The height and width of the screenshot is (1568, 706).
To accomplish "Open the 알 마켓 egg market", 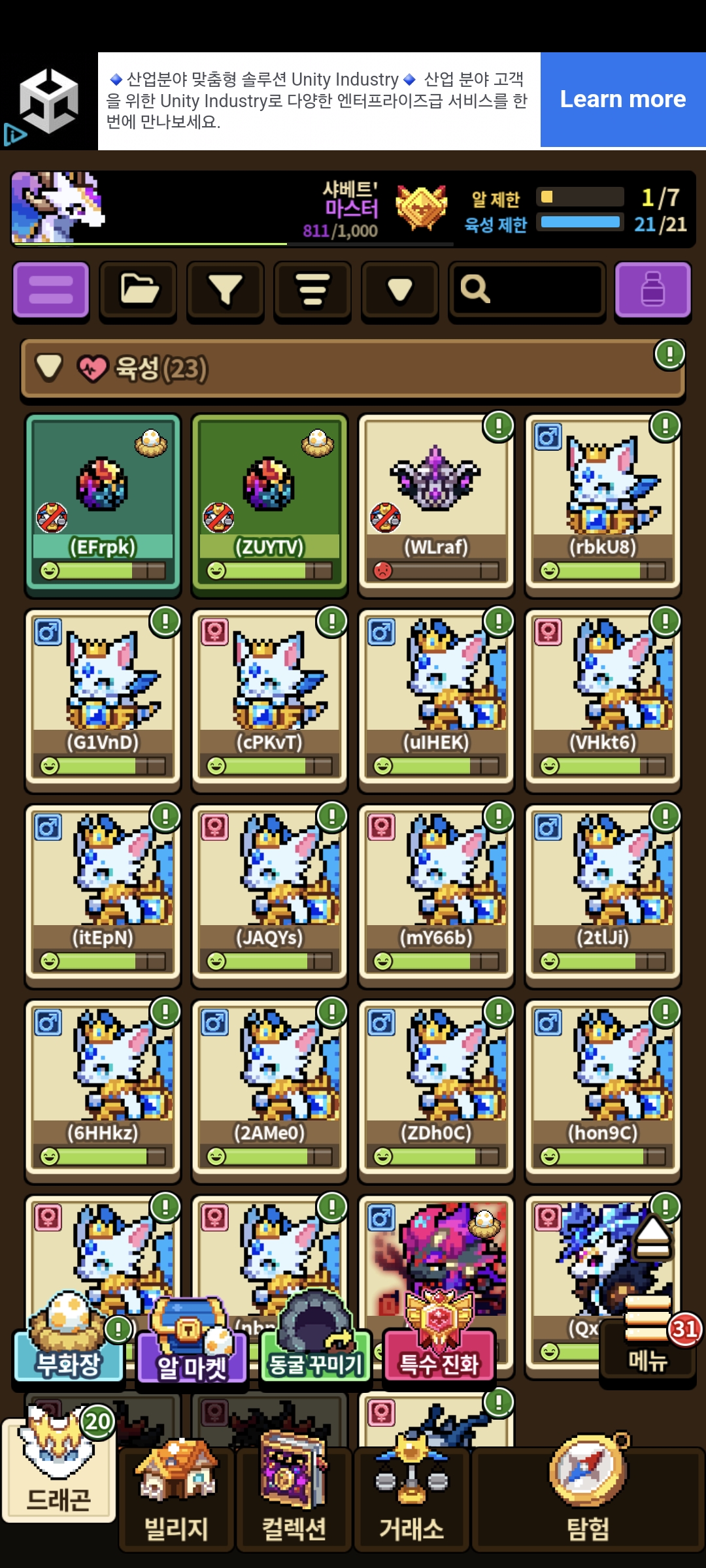I will click(192, 1349).
